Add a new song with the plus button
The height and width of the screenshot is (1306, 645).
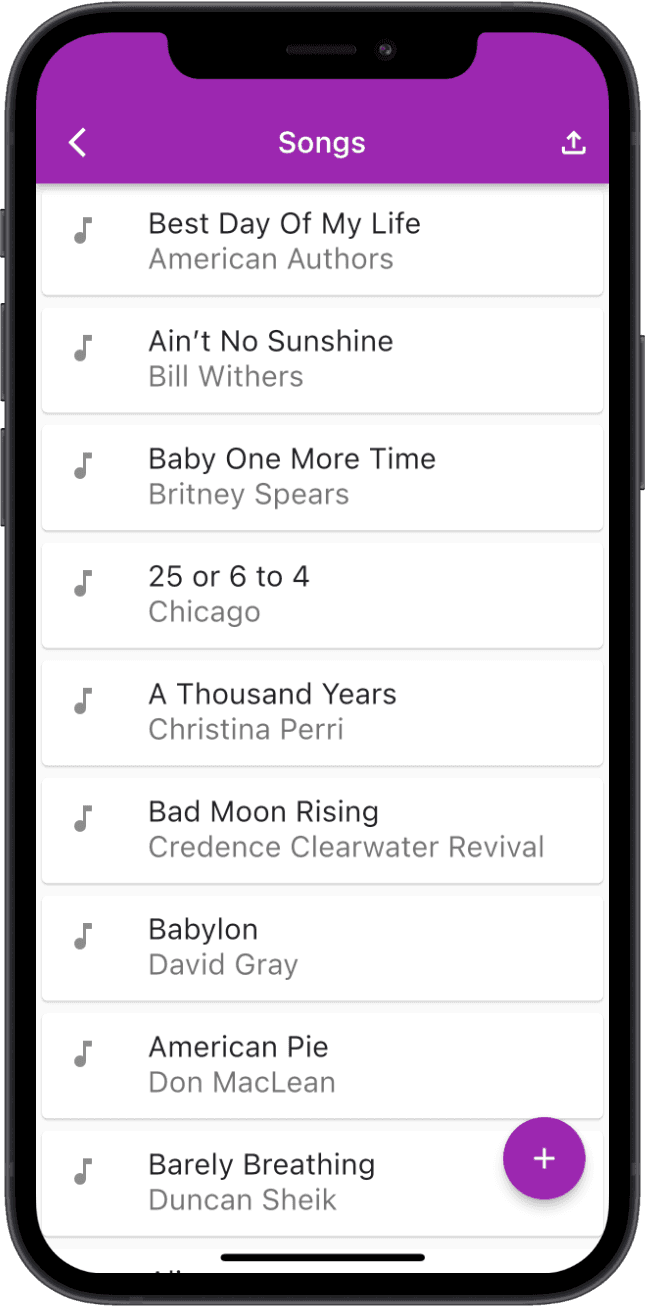coord(543,1158)
